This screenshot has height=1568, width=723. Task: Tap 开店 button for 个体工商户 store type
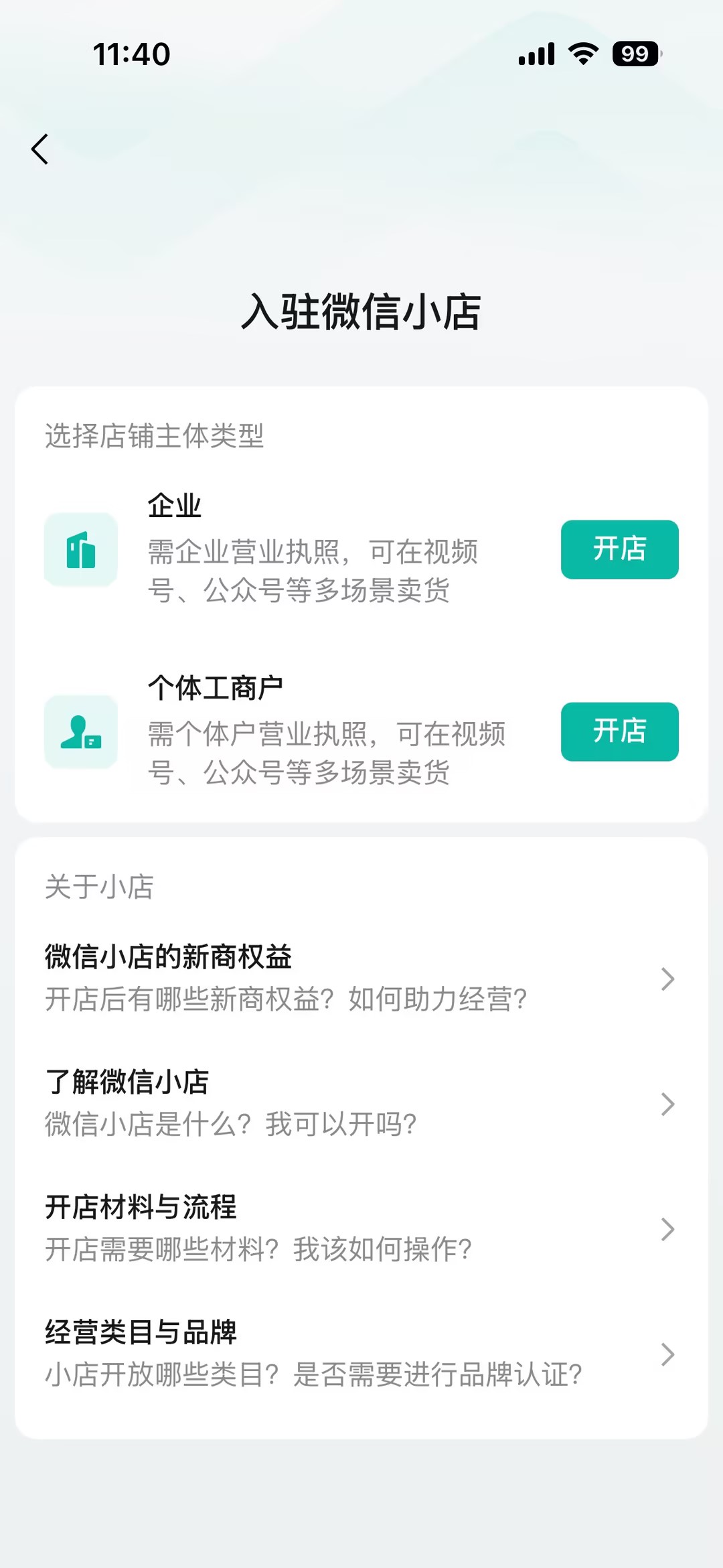click(x=619, y=731)
